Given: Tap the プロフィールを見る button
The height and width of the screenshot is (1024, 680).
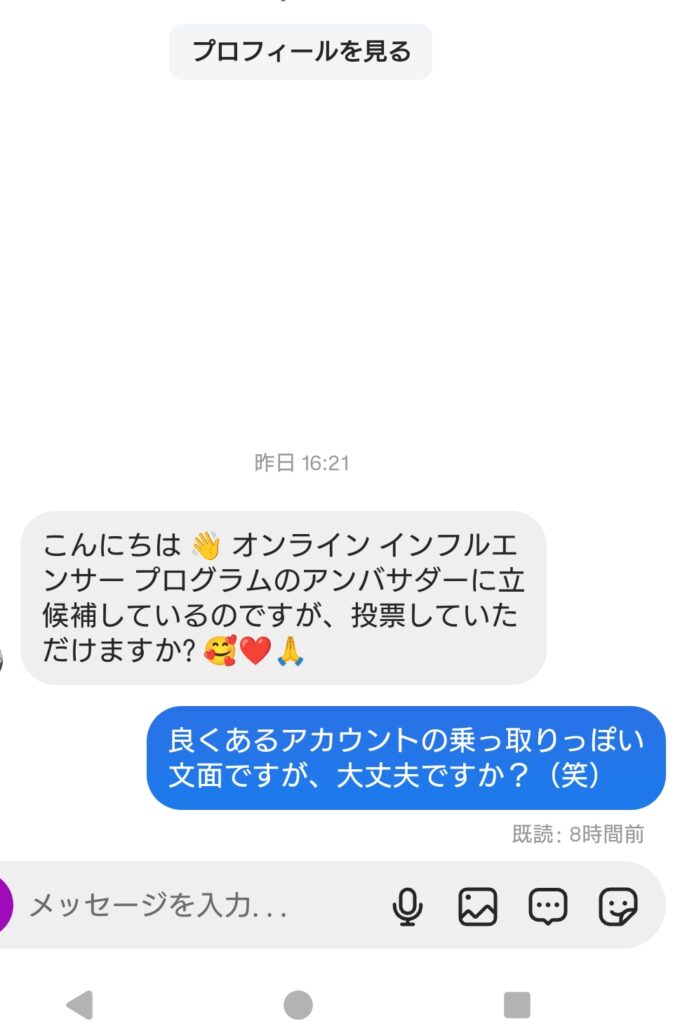Looking at the screenshot, I should (300, 52).
